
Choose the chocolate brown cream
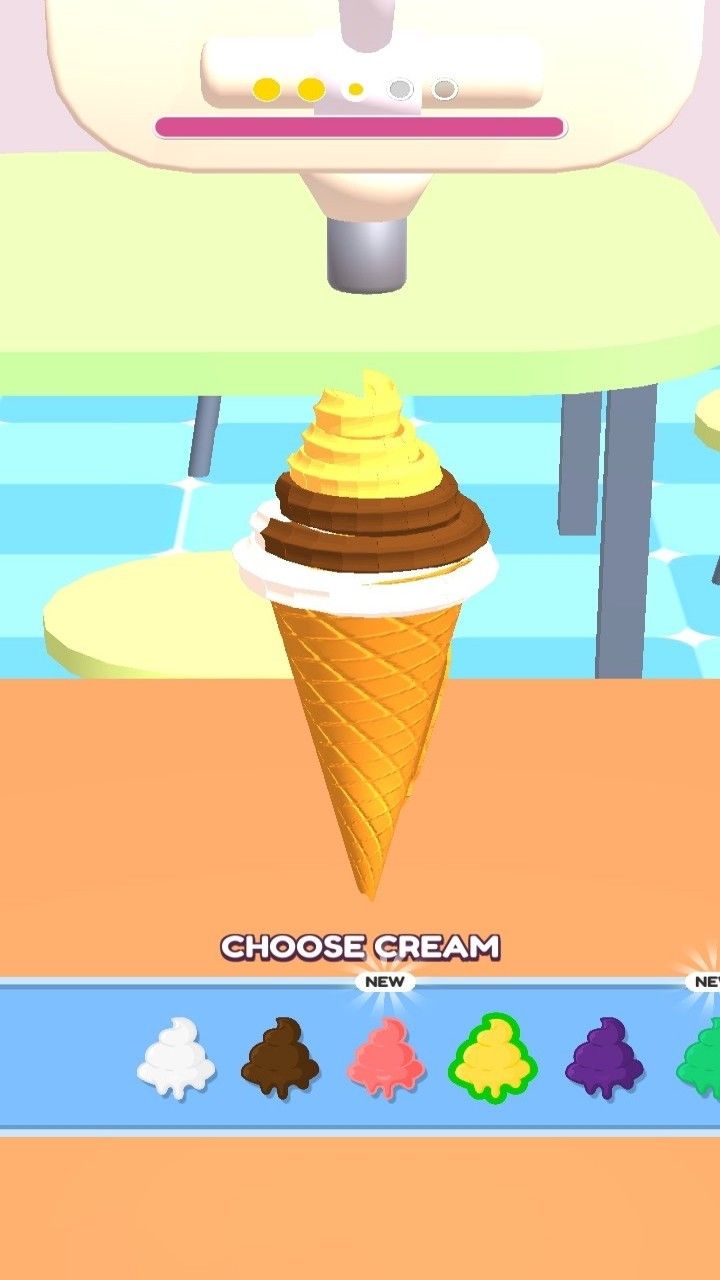[x=280, y=1058]
